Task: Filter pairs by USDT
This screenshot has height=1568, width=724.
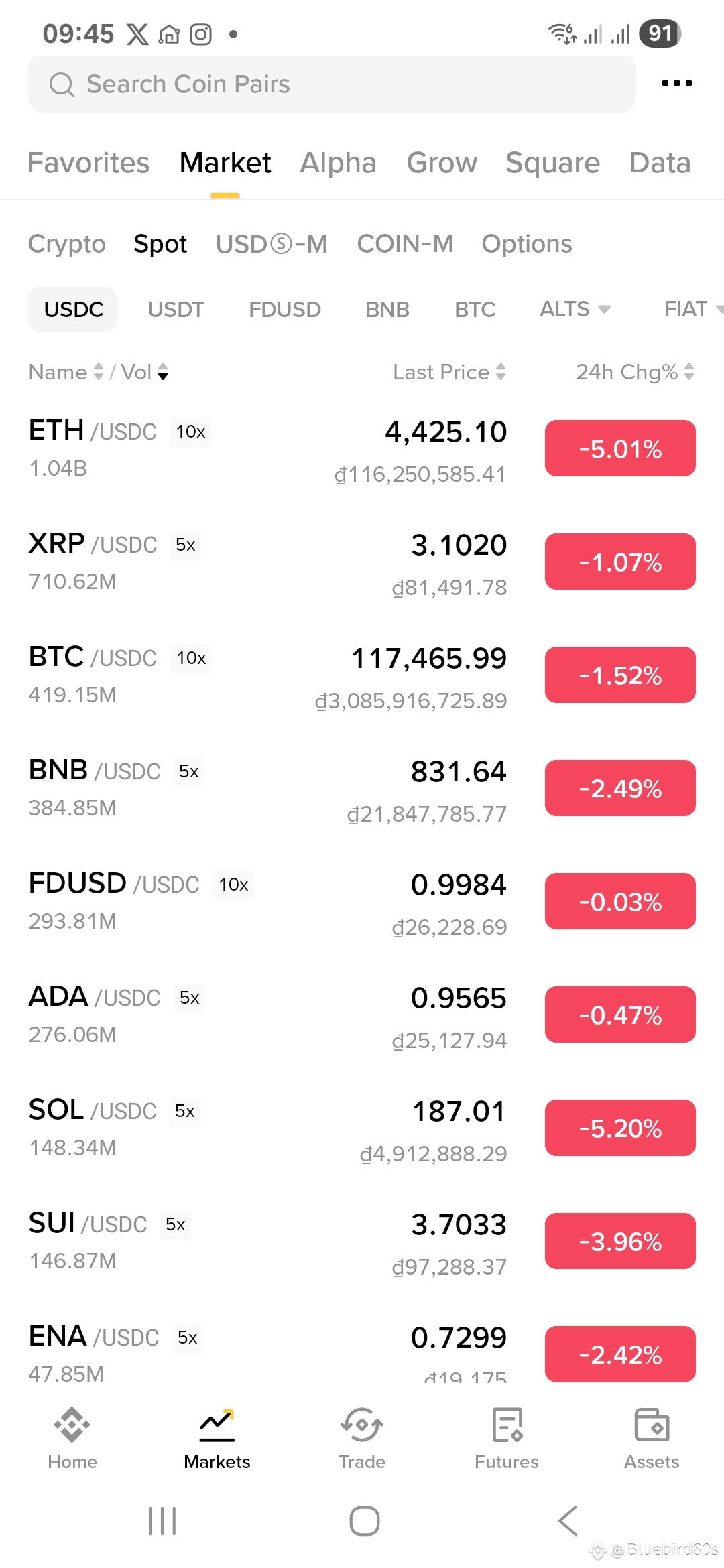Action: pyautogui.click(x=176, y=310)
